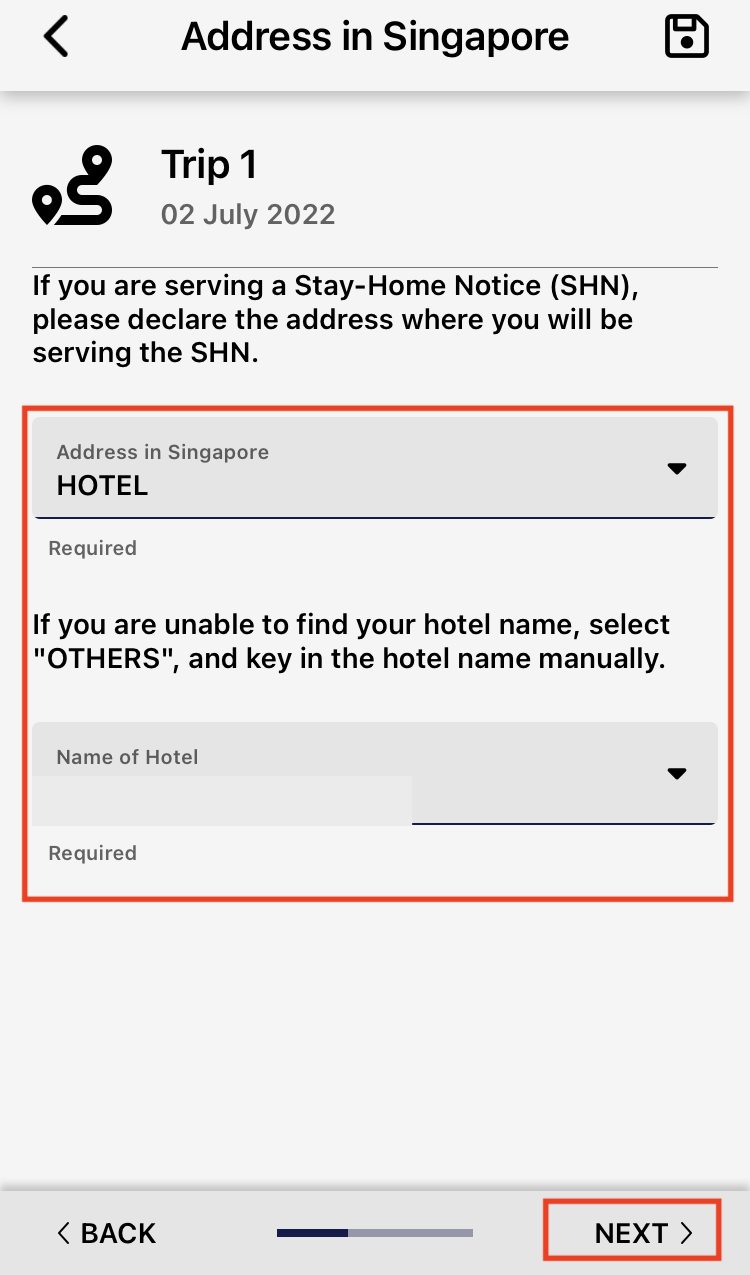Tap the BACK button at the bottom
The width and height of the screenshot is (750, 1275).
coord(107,1233)
